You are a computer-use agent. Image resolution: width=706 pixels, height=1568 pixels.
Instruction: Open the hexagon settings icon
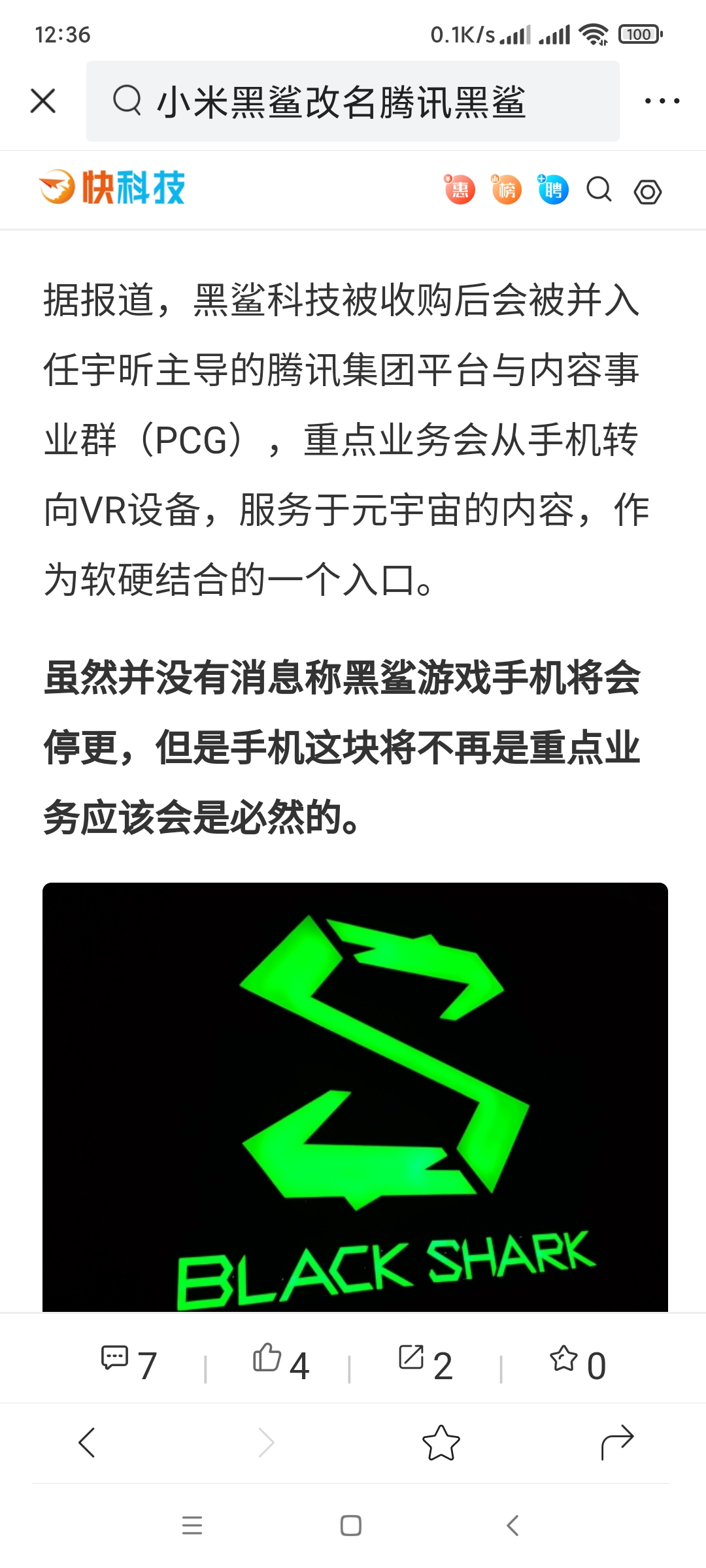pos(648,191)
